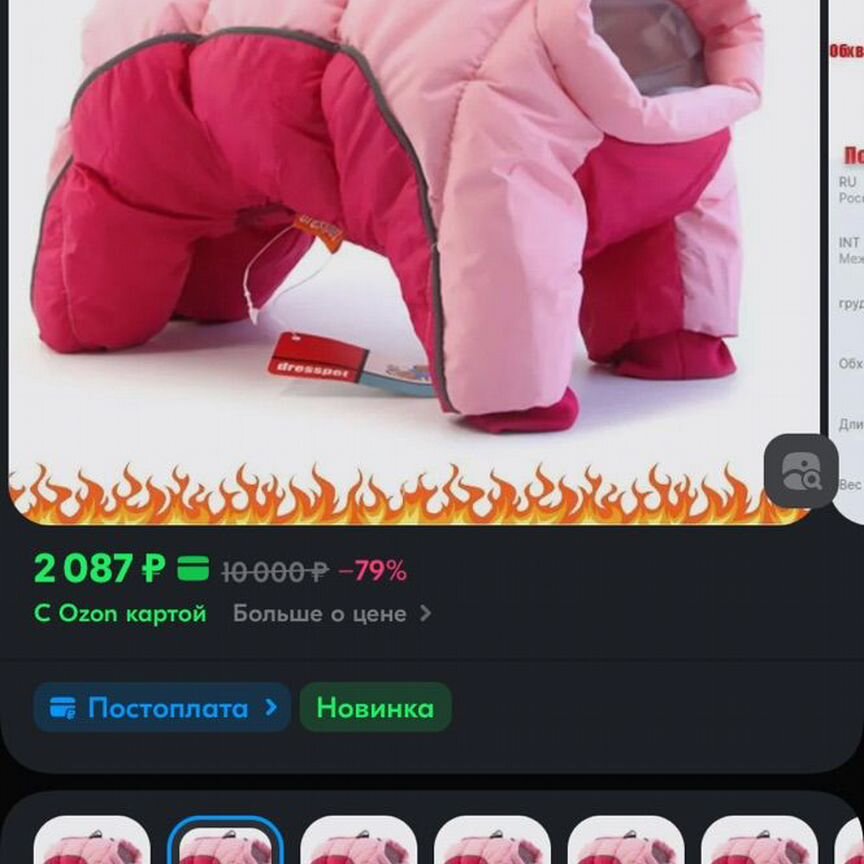Open visual search for similar items
This screenshot has height=864, width=864.
[801, 471]
